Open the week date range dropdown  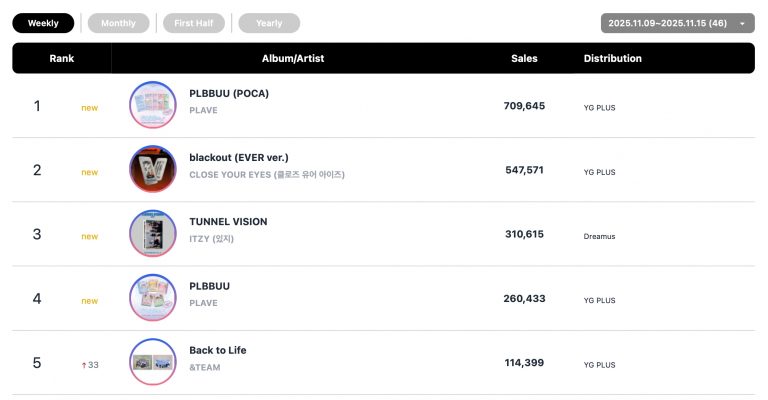coord(677,23)
